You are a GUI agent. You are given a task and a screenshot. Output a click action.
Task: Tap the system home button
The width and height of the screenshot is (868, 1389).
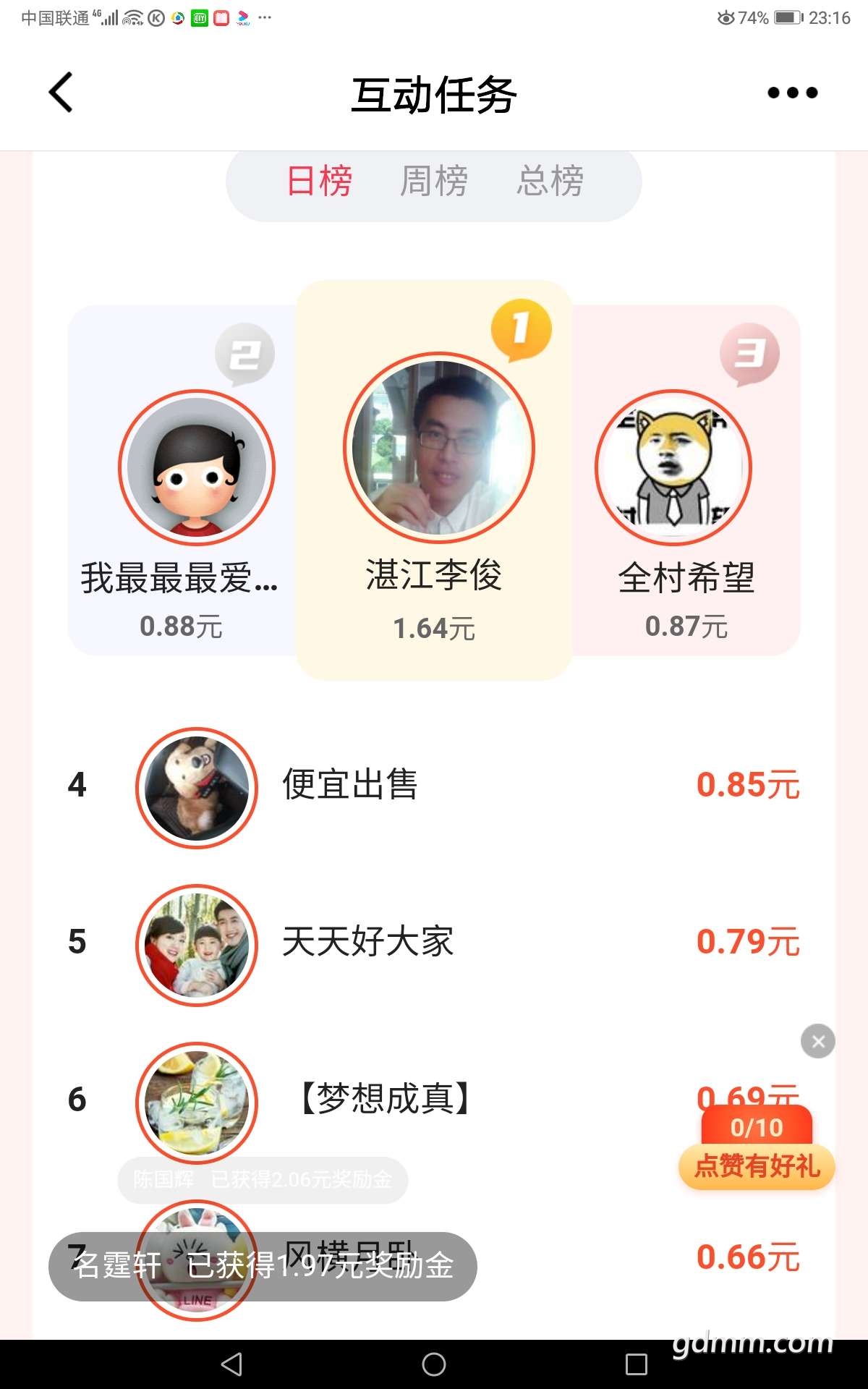434,1364
